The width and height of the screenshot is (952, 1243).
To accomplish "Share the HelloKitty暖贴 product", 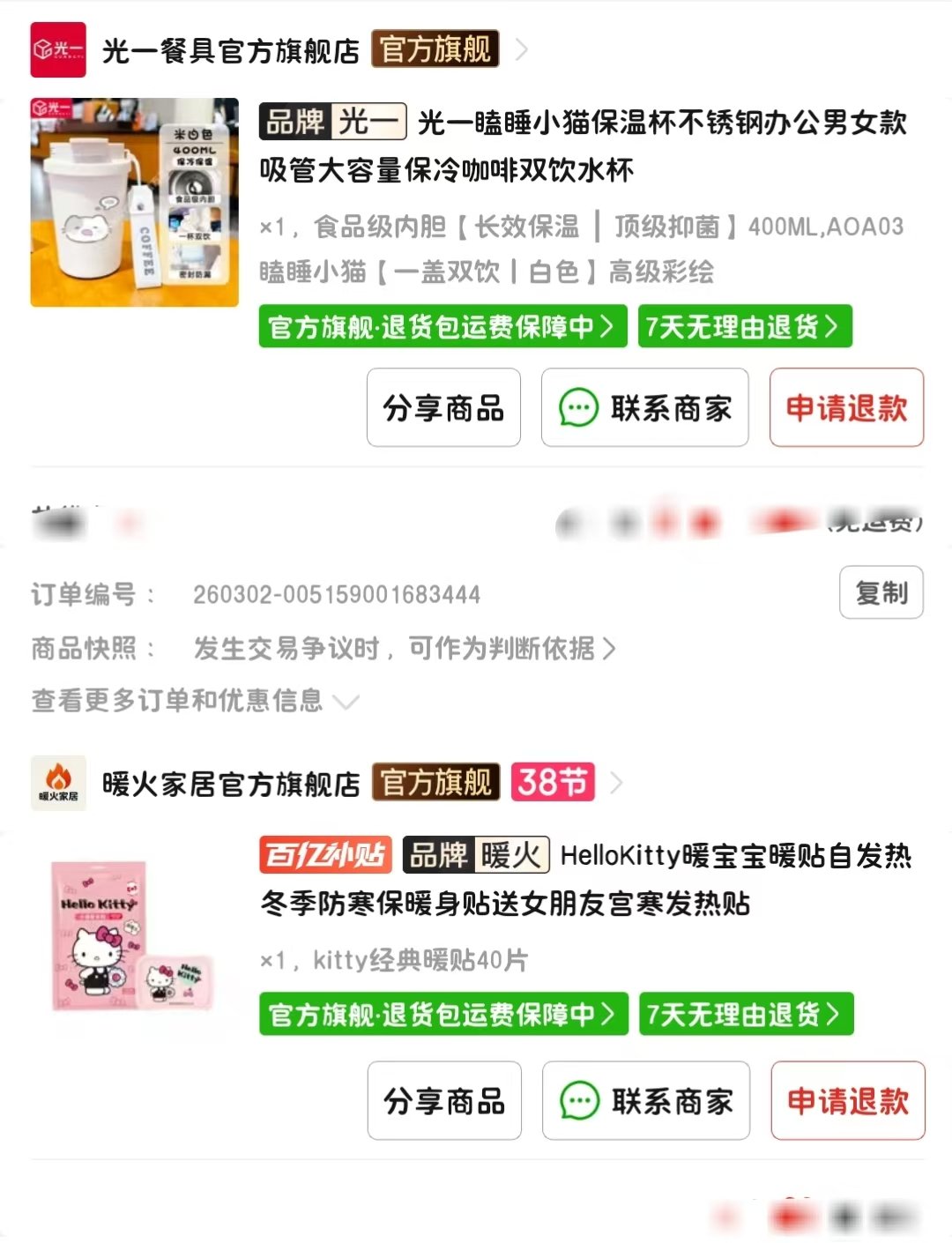I will 444,1101.
